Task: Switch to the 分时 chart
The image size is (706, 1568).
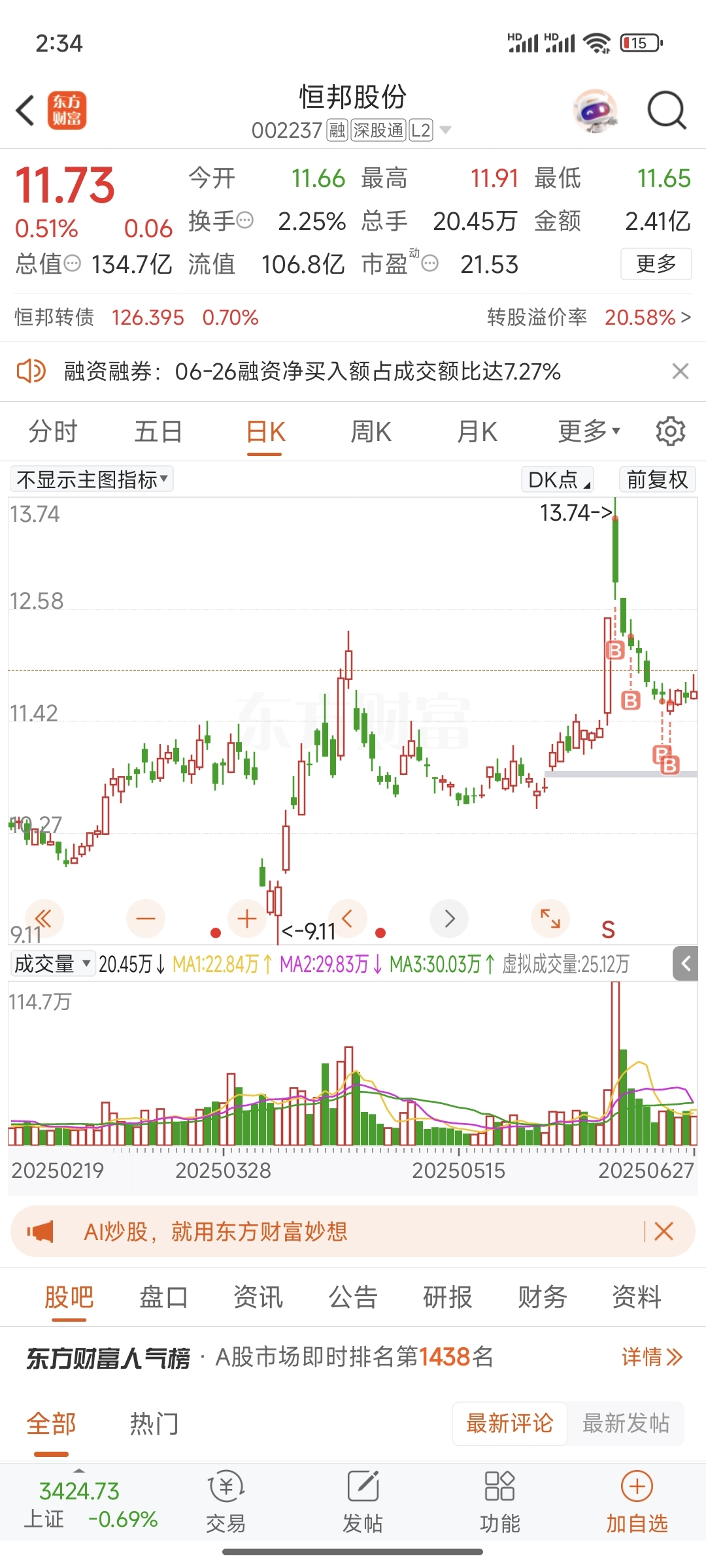Action: click(x=53, y=432)
